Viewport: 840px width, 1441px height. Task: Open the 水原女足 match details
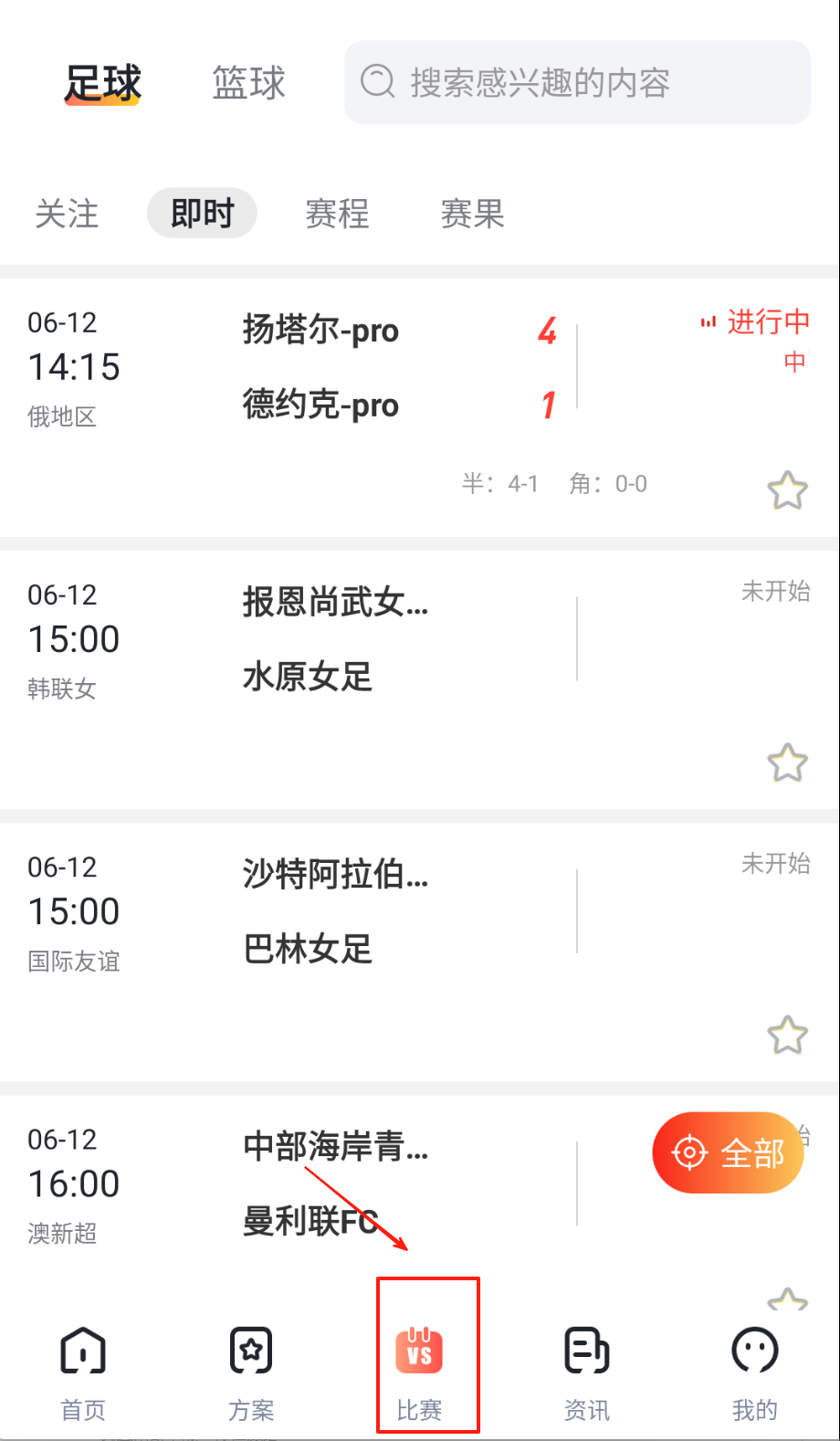(365, 640)
